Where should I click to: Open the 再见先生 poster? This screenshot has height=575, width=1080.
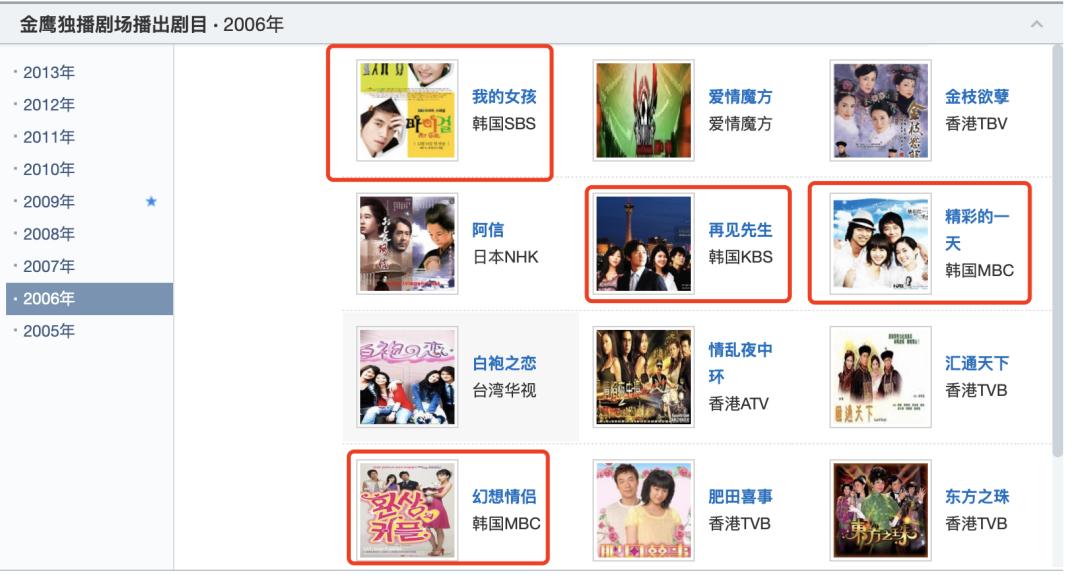click(643, 243)
